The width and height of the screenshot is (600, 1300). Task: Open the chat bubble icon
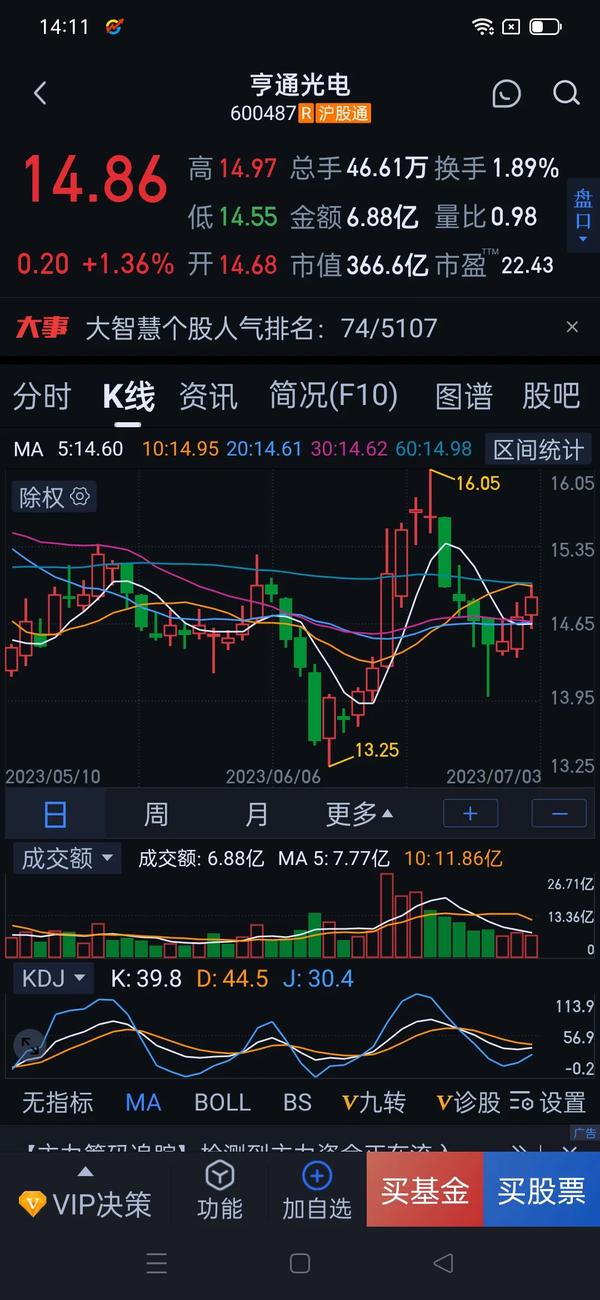tap(507, 94)
